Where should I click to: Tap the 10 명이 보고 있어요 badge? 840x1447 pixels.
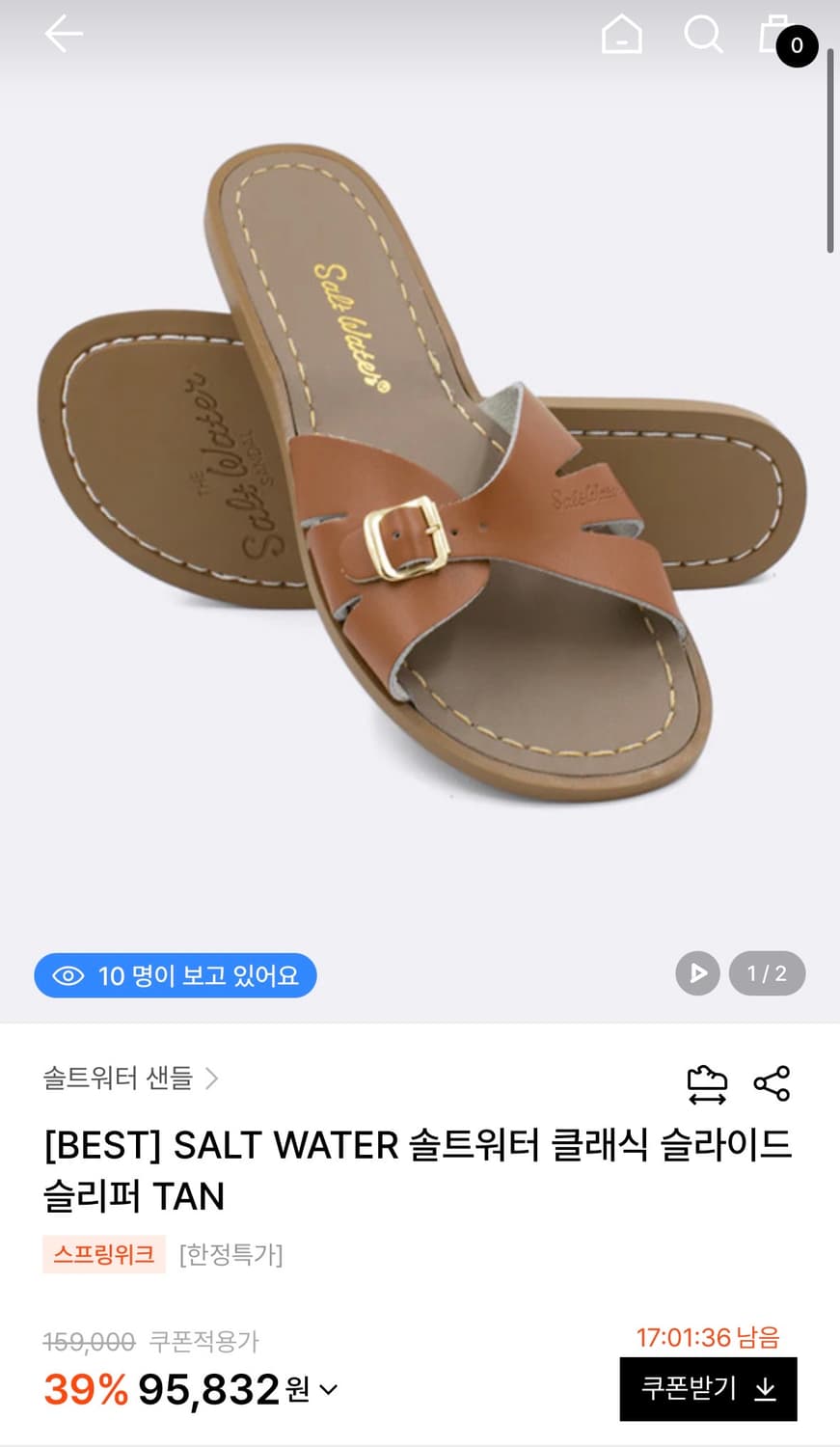[x=175, y=975]
